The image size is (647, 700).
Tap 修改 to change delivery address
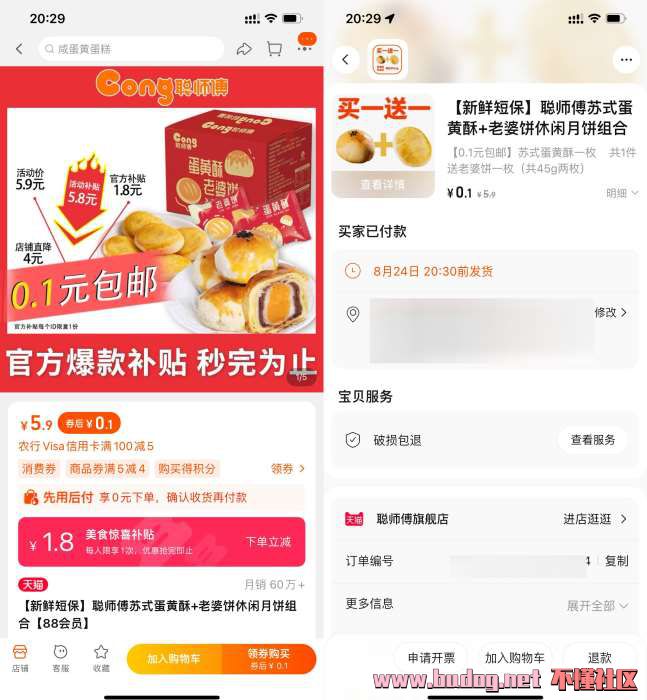point(611,313)
